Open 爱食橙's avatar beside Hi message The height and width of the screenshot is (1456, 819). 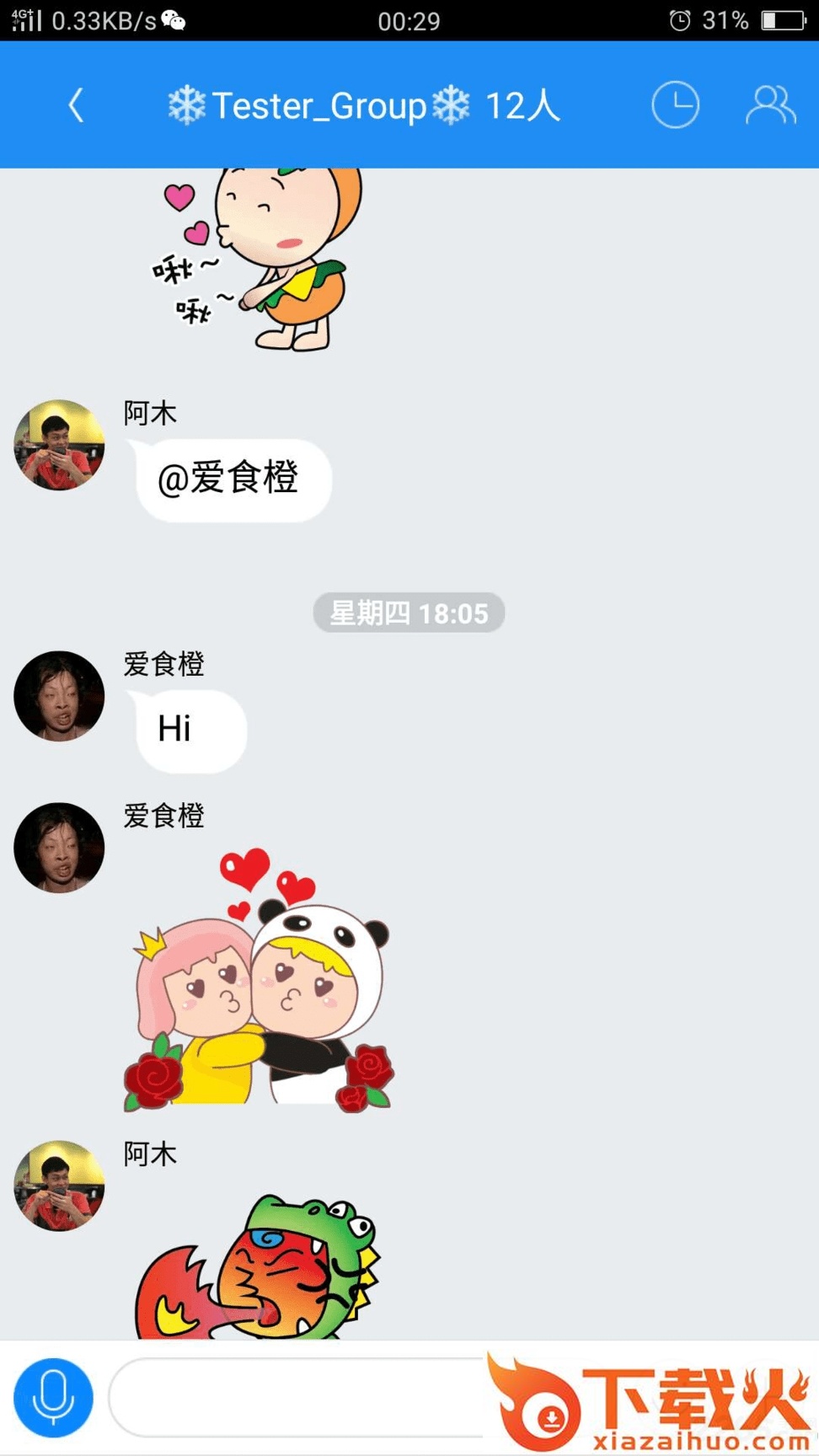(59, 696)
